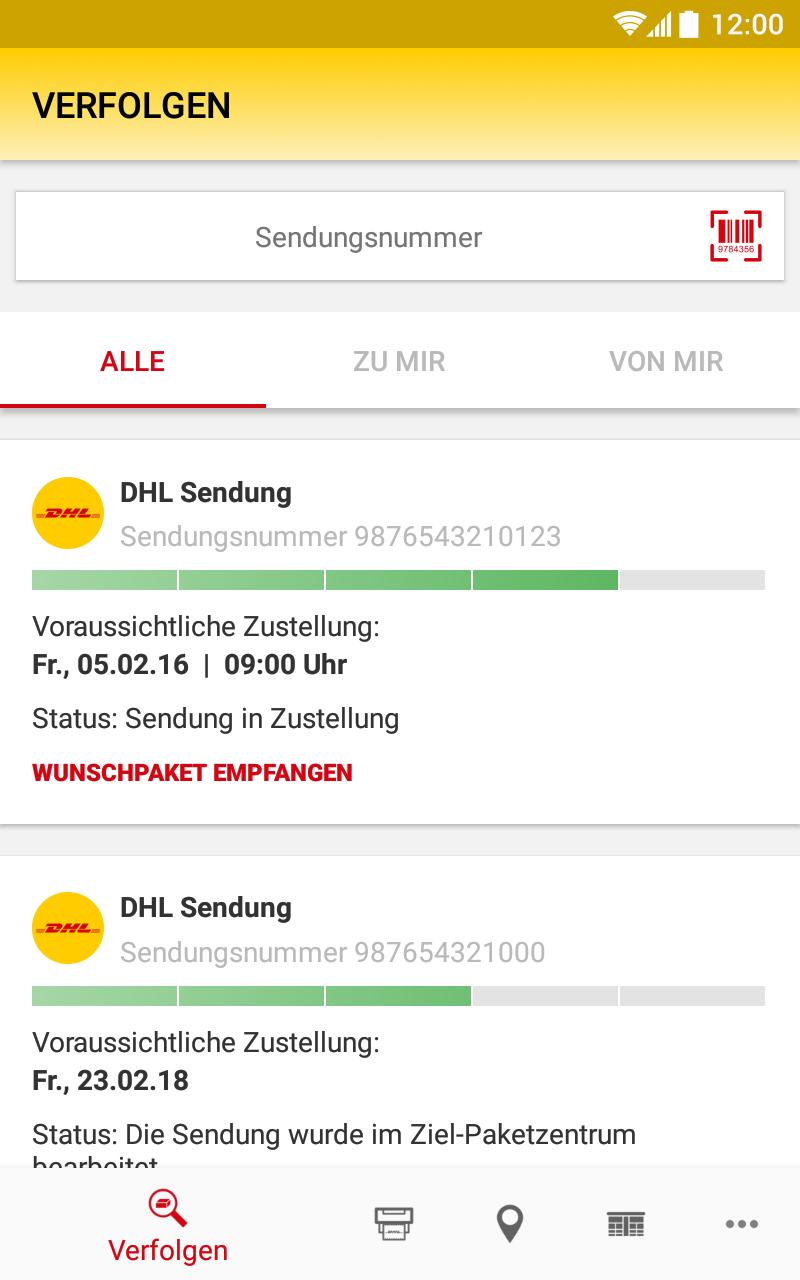
Task: Tap the Sendungsnummer input field
Action: pyautogui.click(x=369, y=236)
